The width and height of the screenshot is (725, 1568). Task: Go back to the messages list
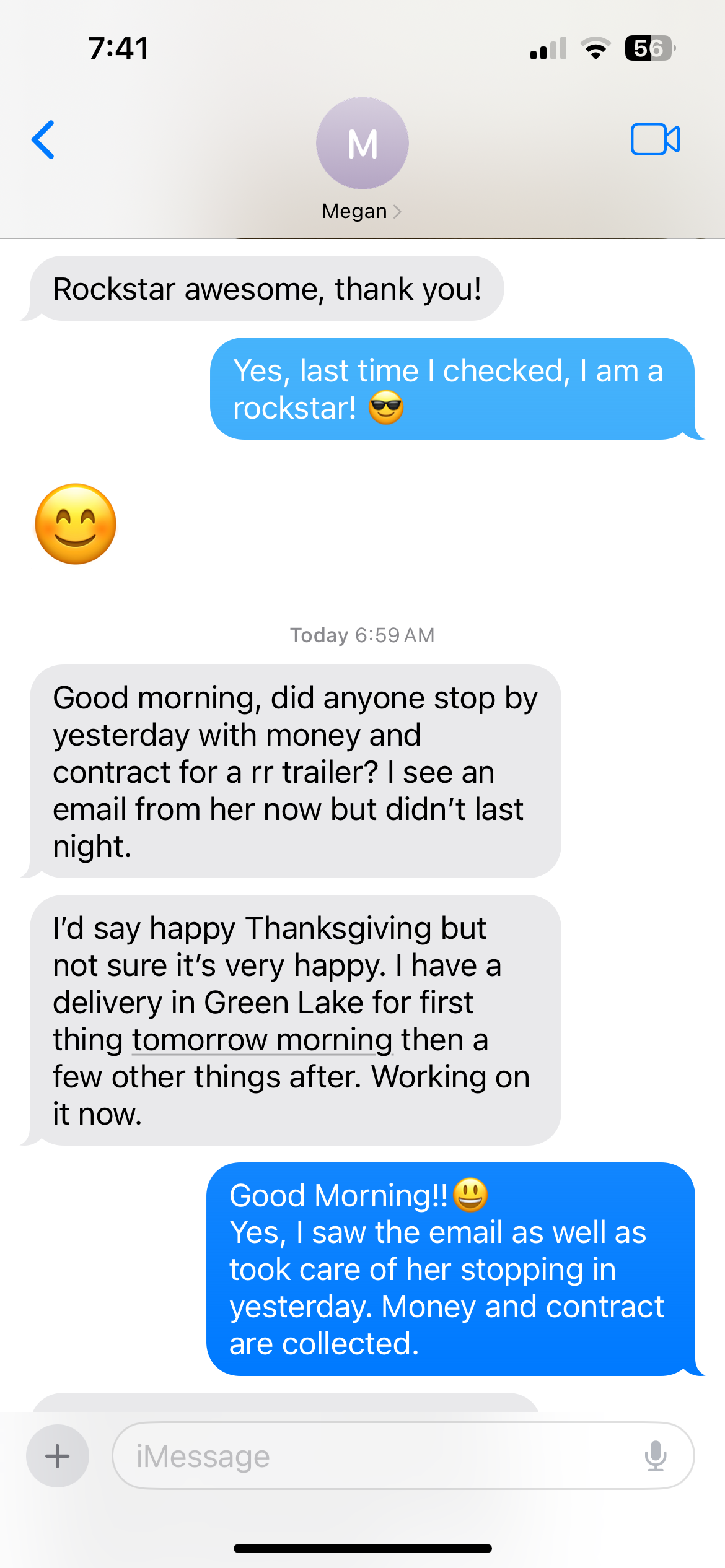(x=43, y=140)
